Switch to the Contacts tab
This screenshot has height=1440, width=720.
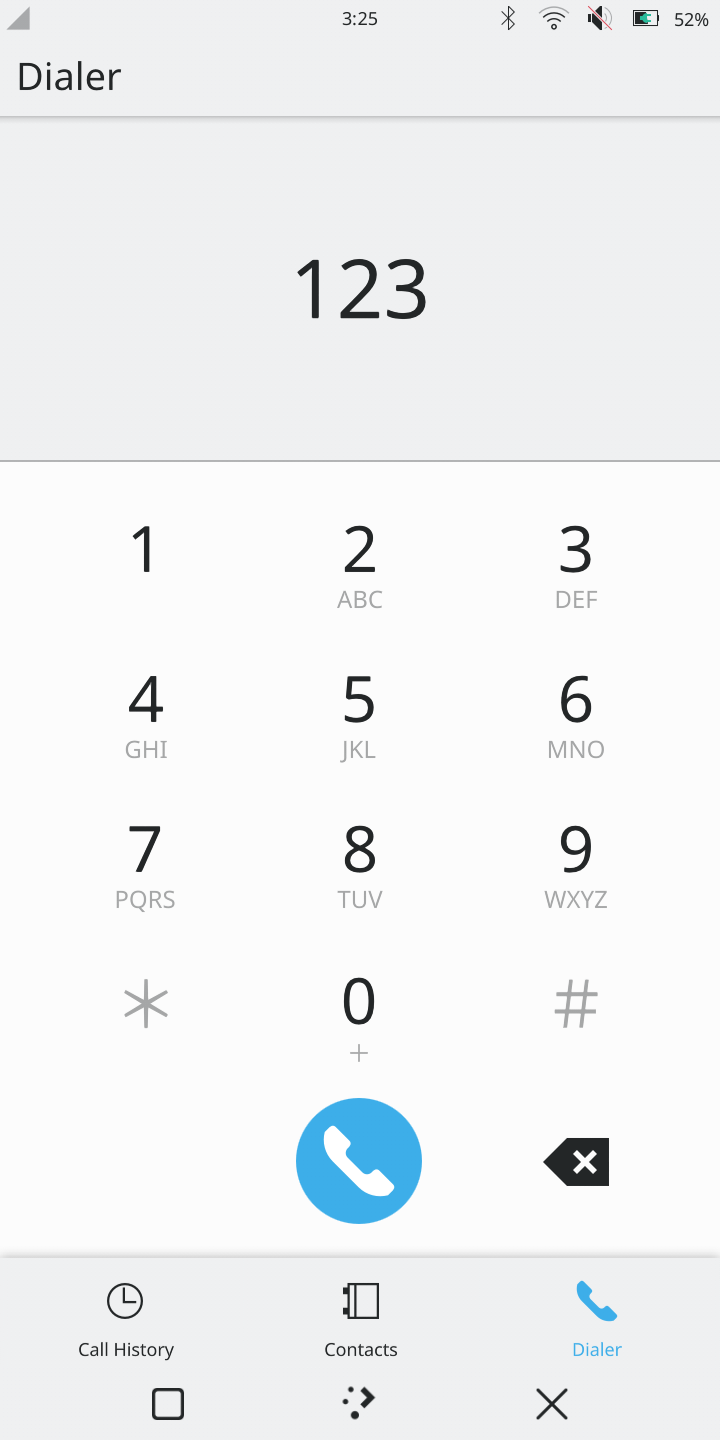click(x=360, y=1320)
